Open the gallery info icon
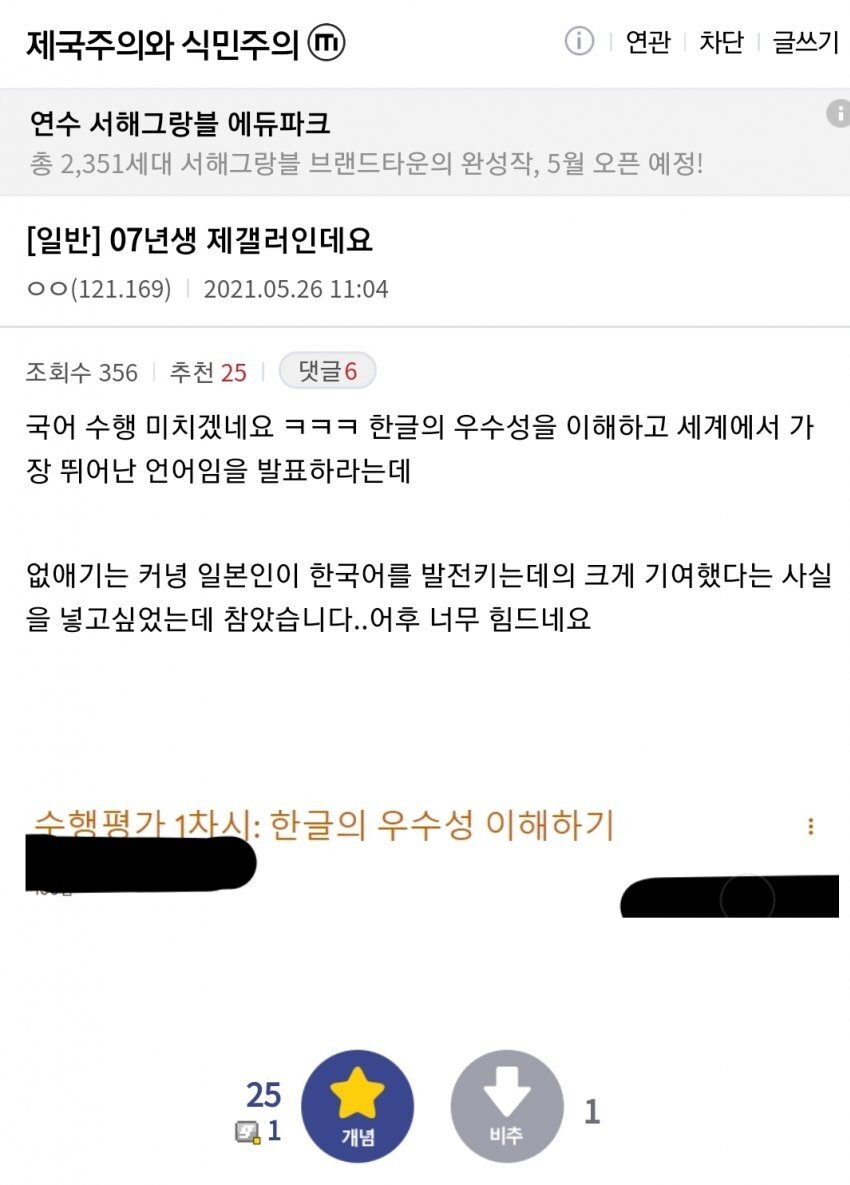Screen dimensions: 850x1185 point(579,42)
